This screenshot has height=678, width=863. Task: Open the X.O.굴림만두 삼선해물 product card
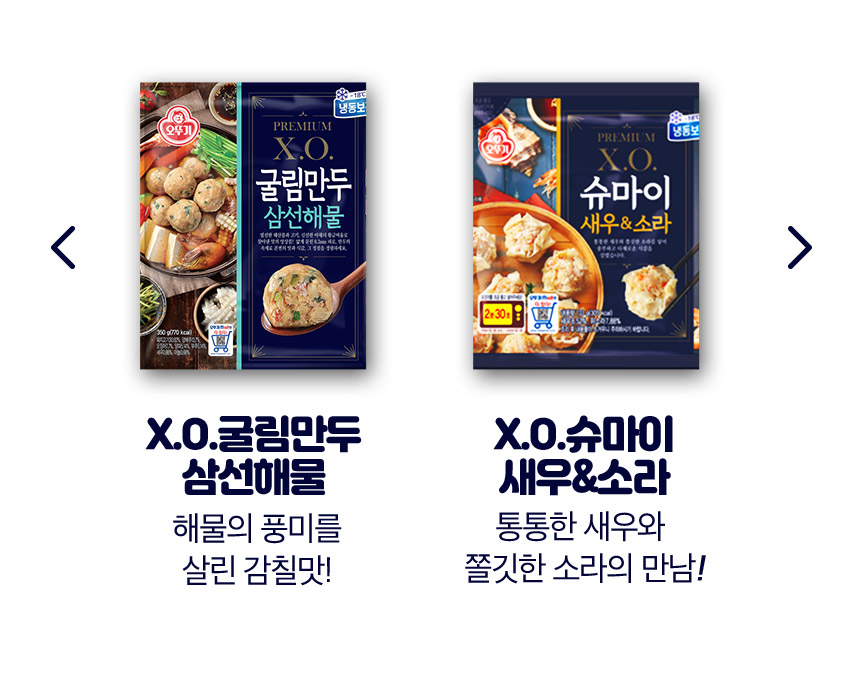pyautogui.click(x=253, y=226)
